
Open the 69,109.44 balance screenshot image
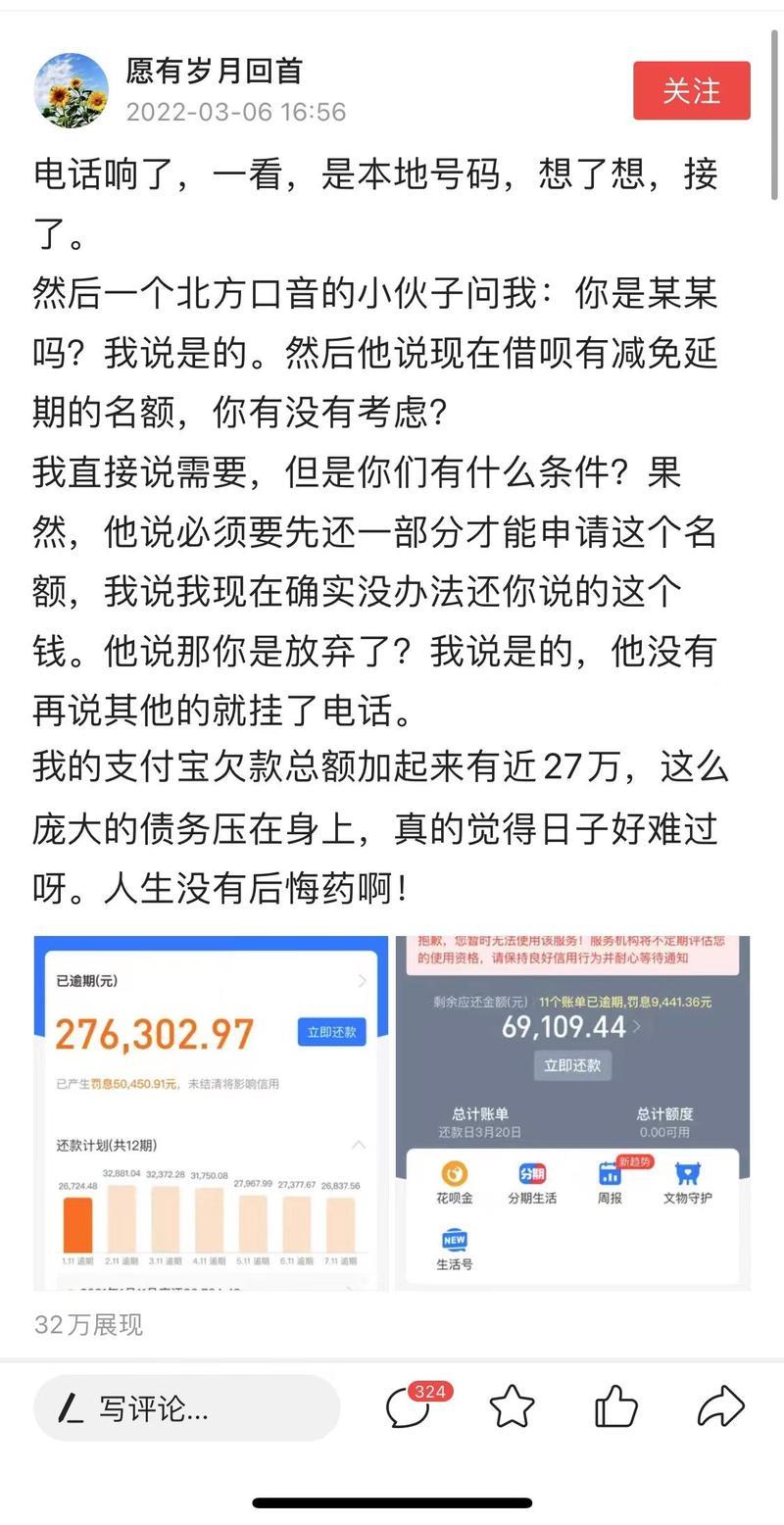pyautogui.click(x=572, y=1113)
